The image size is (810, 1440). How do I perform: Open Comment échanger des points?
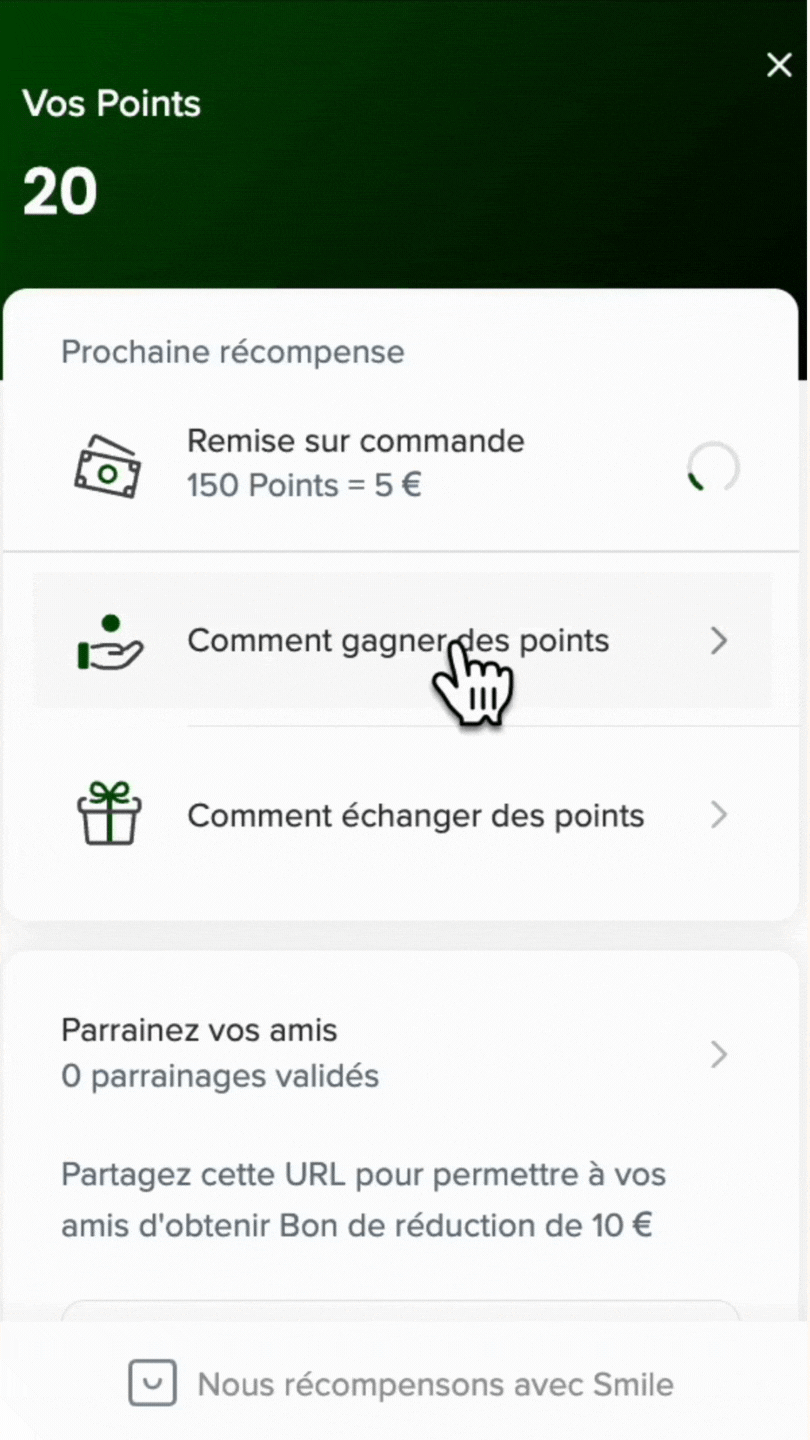pyautogui.click(x=402, y=816)
